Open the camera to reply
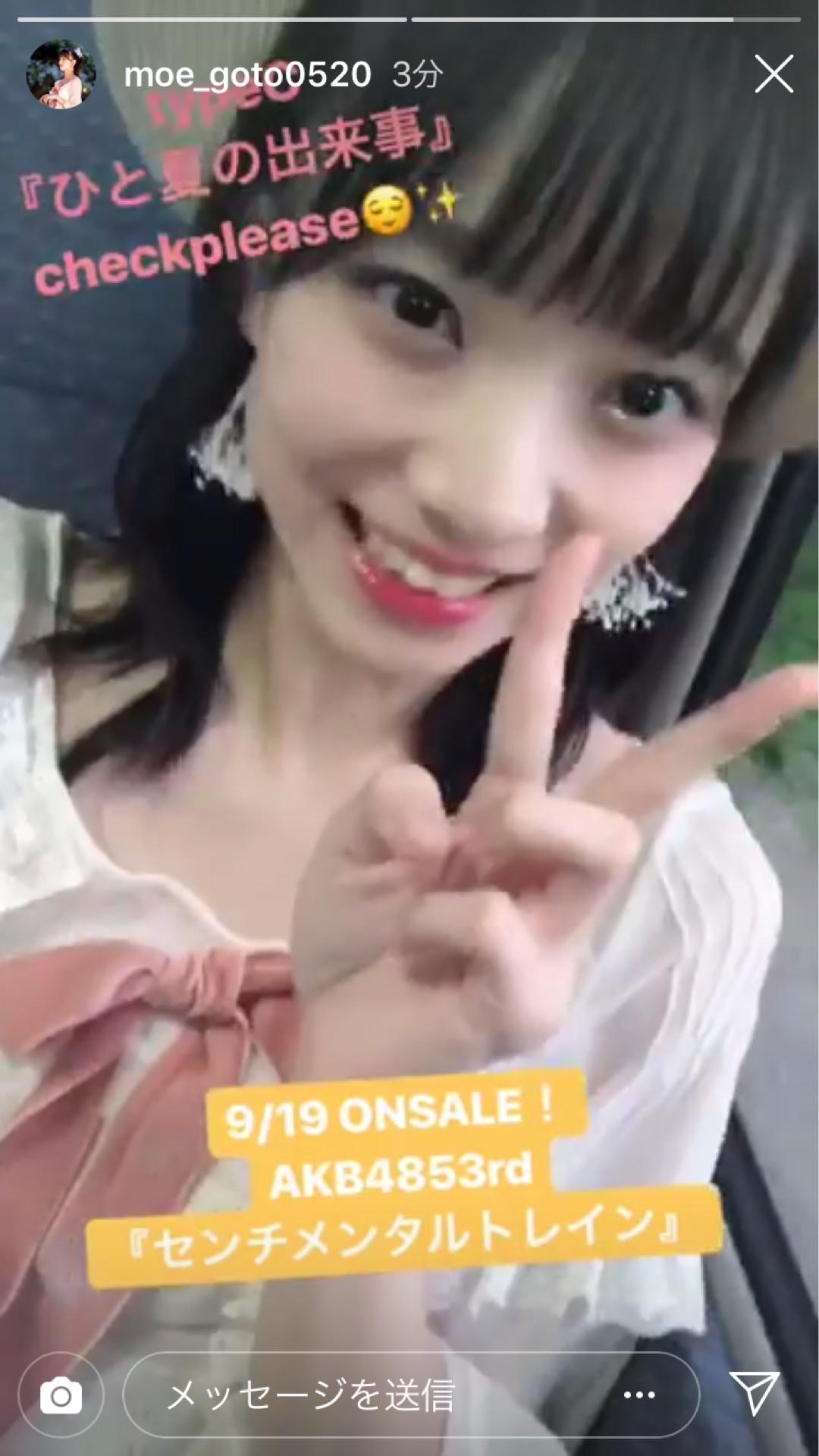Image resolution: width=819 pixels, height=1456 pixels. (61, 1395)
